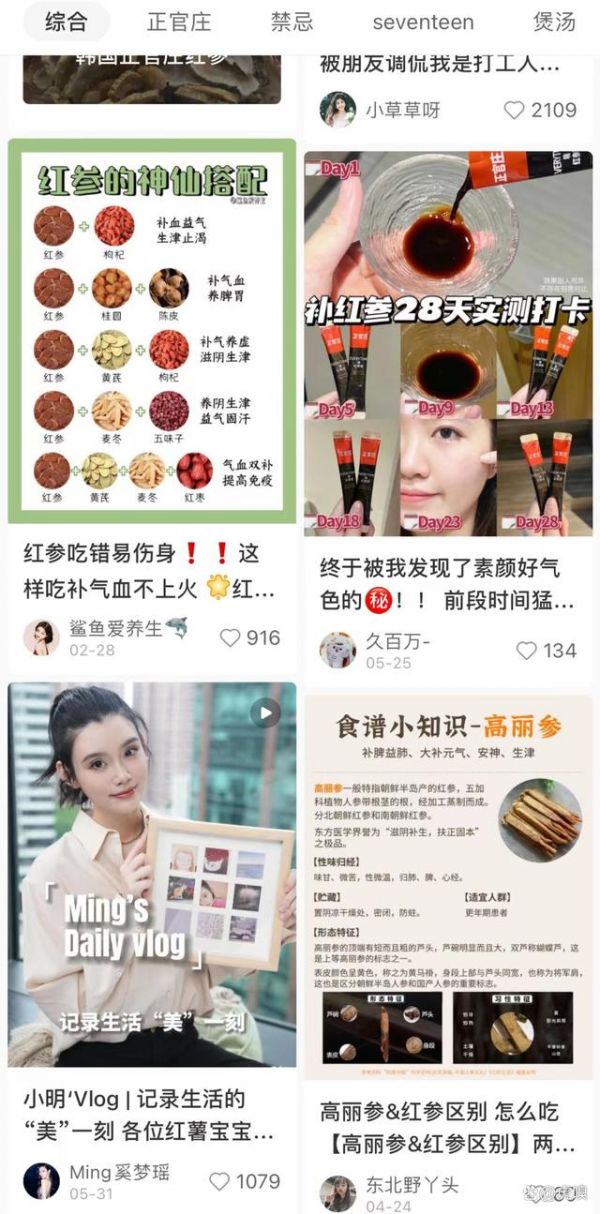Screen dimensions: 600x1214
Task: View 鲨鱼爱养生's profile
Action: click(x=42, y=637)
